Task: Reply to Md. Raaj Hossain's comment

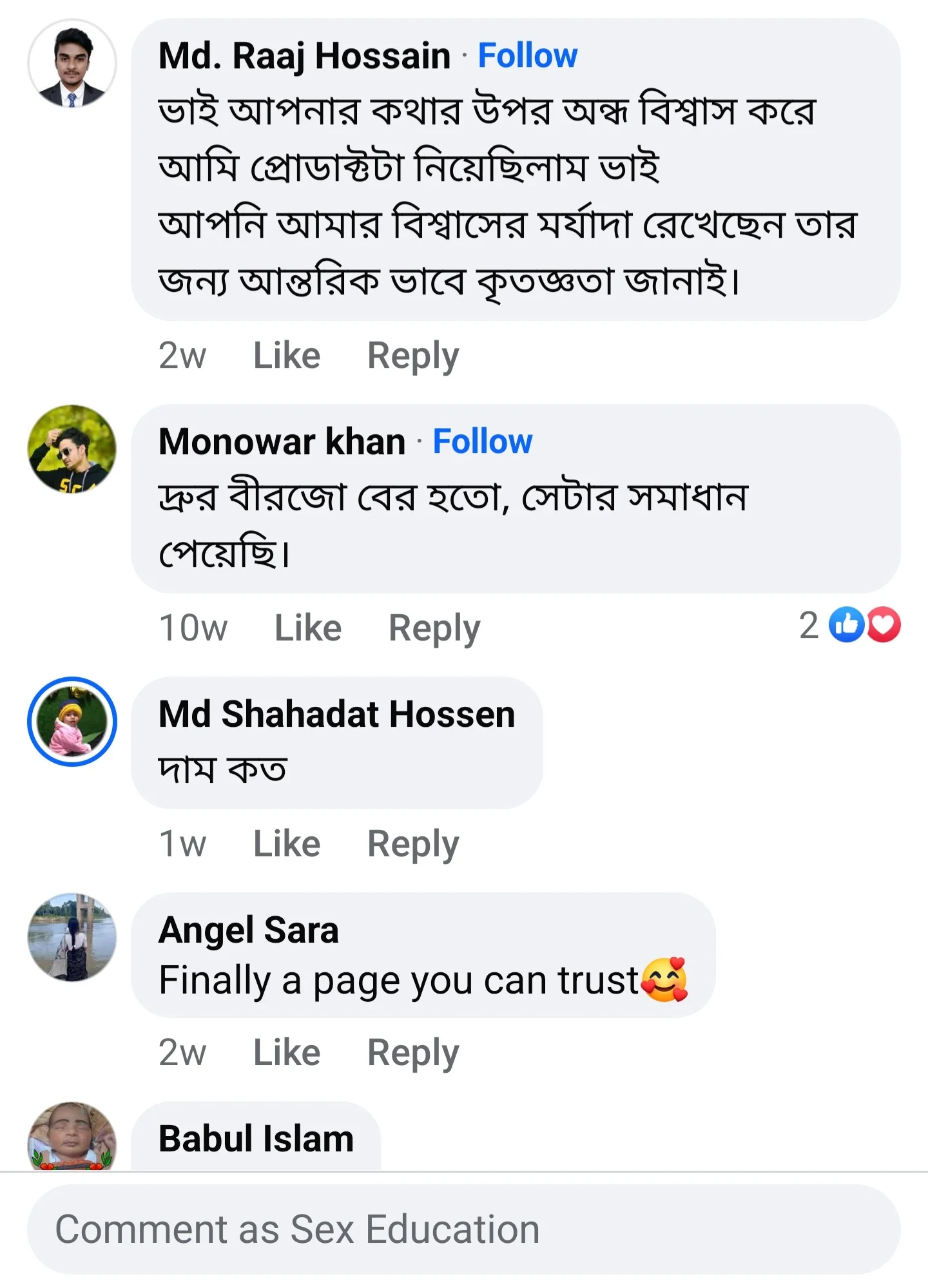Action: pyautogui.click(x=412, y=355)
